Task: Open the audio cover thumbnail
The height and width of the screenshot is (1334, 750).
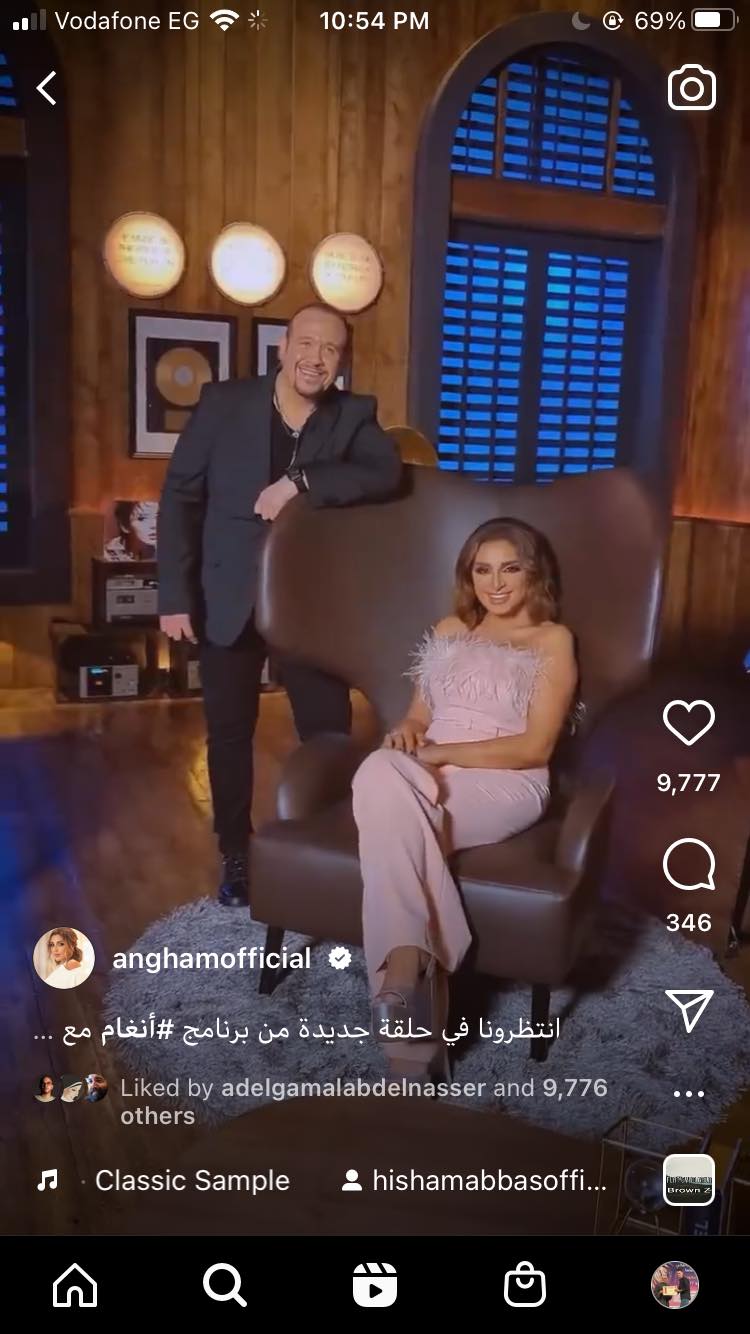Action: coord(689,1180)
